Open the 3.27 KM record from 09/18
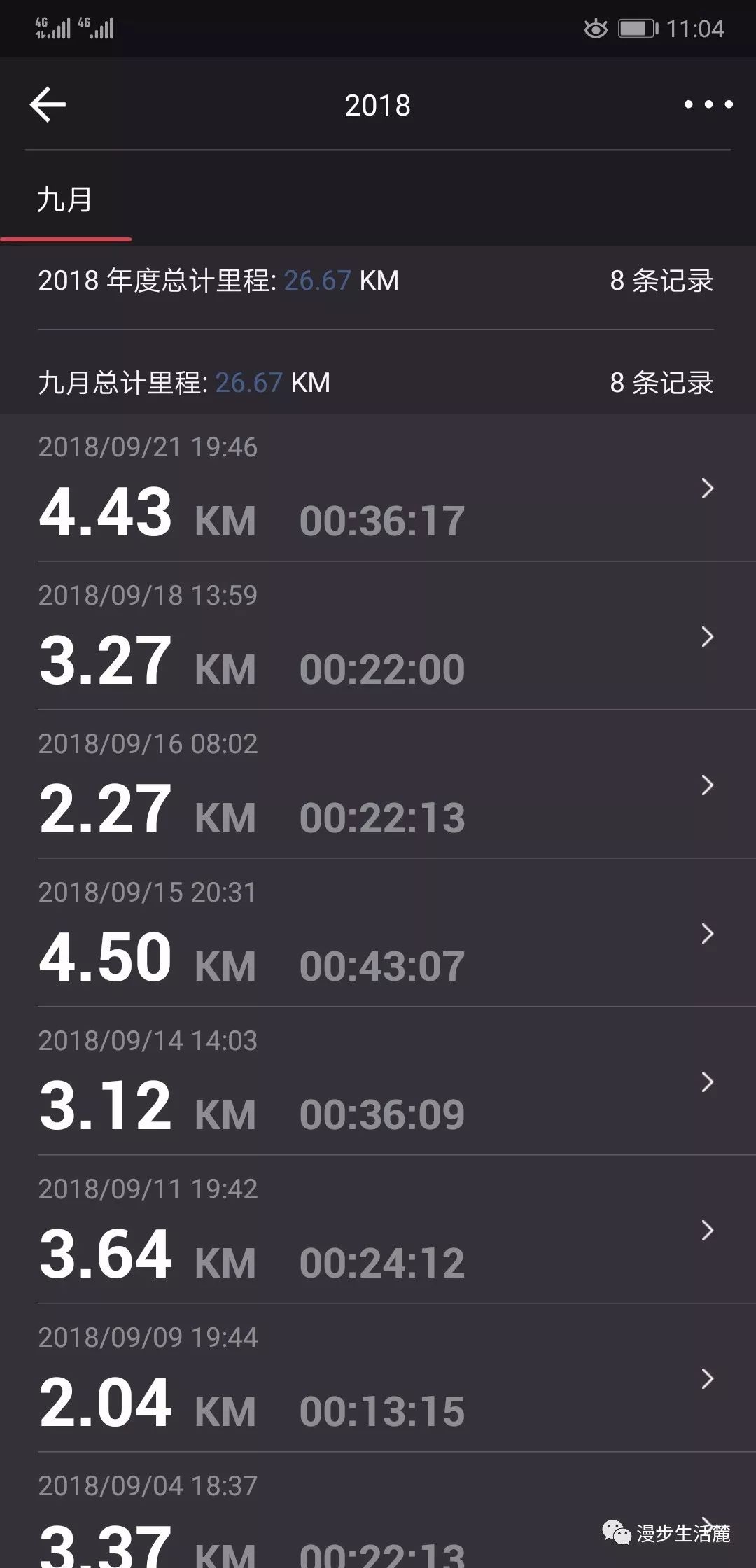The width and height of the screenshot is (756, 1568). (378, 636)
